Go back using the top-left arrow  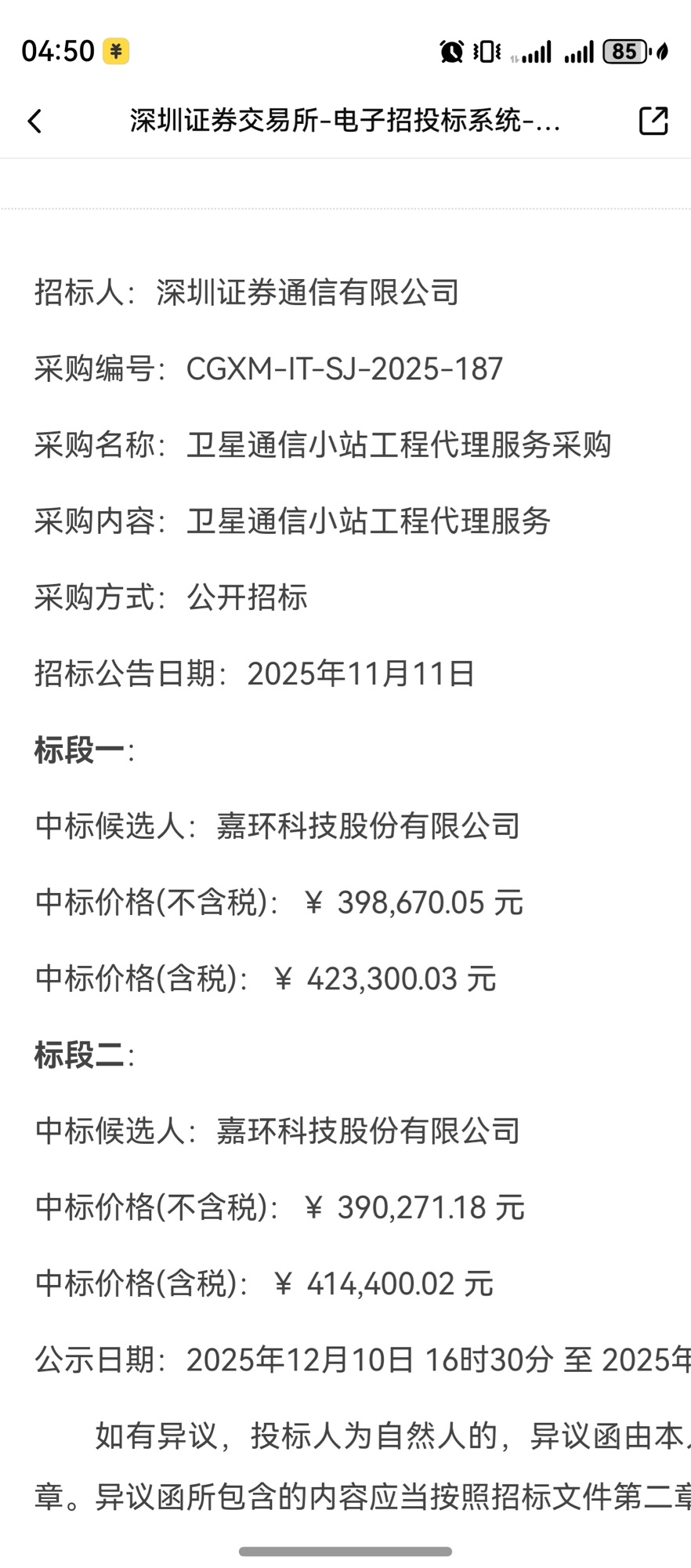pos(34,122)
